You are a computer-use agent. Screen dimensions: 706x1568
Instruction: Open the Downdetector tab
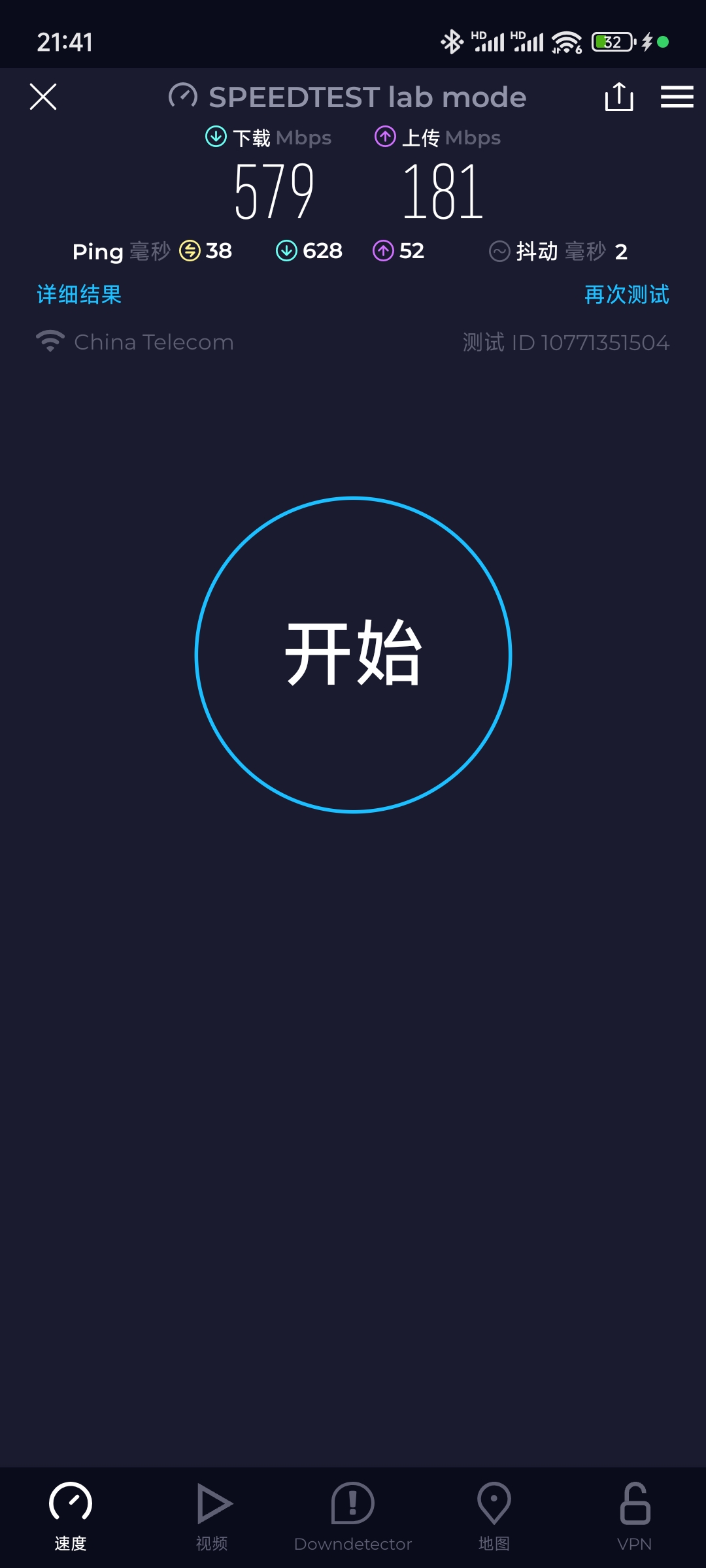pos(353,1516)
